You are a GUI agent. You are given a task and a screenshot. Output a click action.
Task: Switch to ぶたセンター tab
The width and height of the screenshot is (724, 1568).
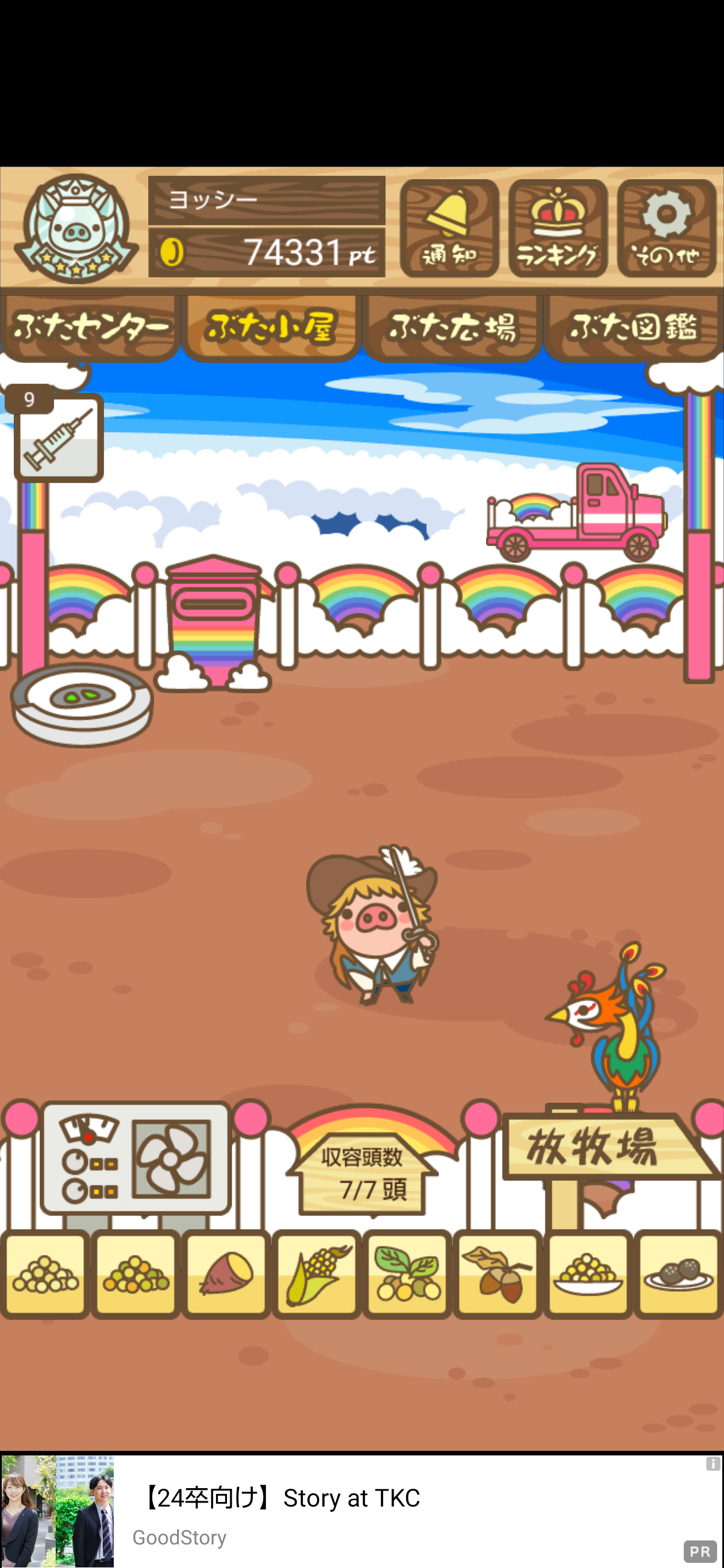click(90, 328)
